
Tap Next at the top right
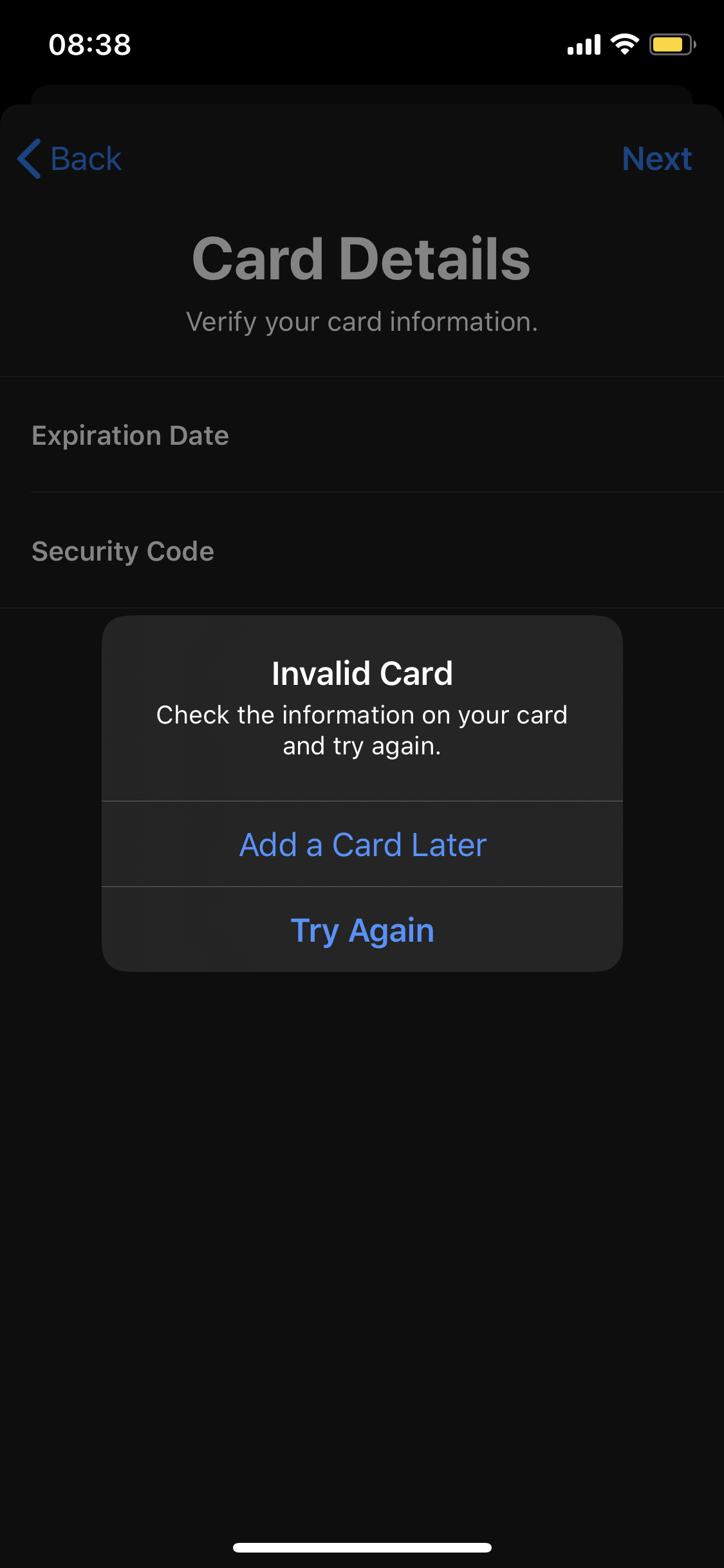point(657,158)
